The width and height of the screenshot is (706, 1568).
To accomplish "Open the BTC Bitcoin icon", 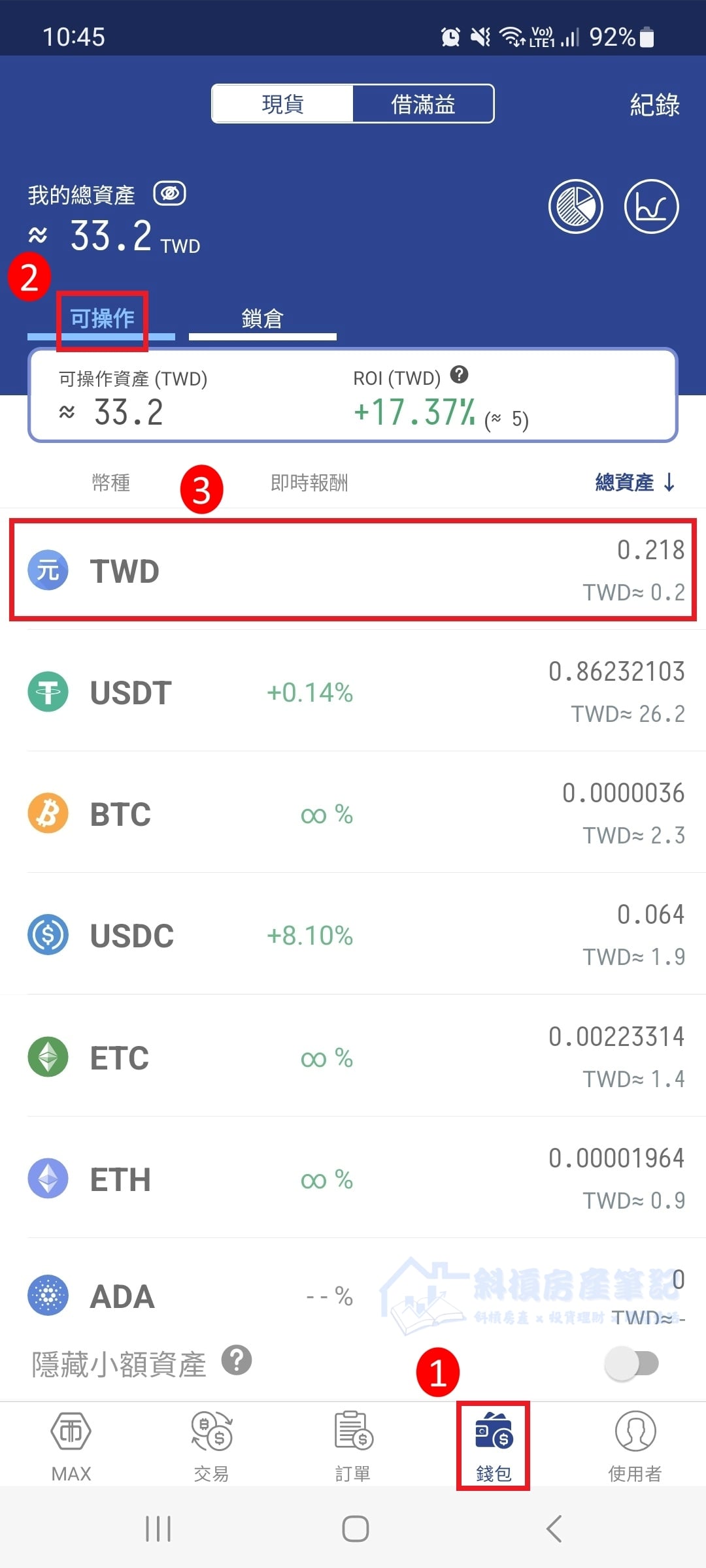I will click(x=48, y=812).
